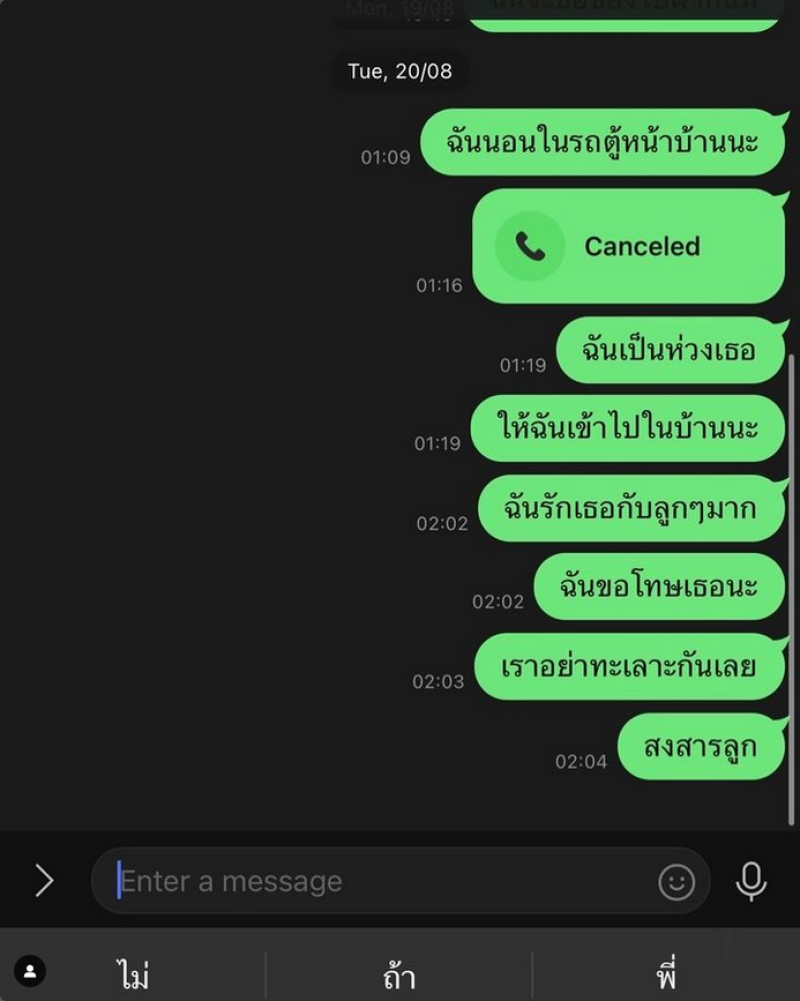Focus the Enter a message field
Screen dimensions: 800x1001
(380, 881)
